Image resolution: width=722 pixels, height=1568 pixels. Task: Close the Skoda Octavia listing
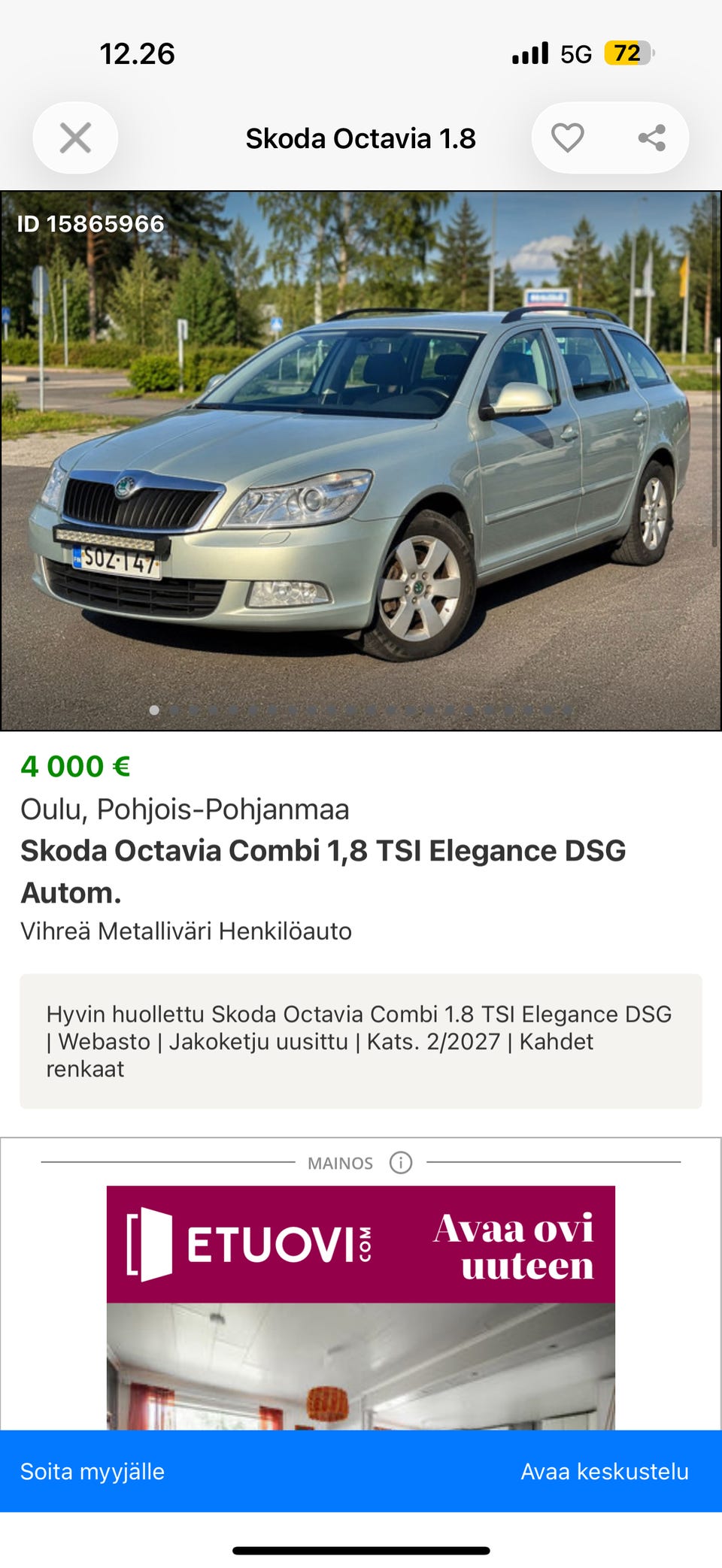pyautogui.click(x=75, y=138)
